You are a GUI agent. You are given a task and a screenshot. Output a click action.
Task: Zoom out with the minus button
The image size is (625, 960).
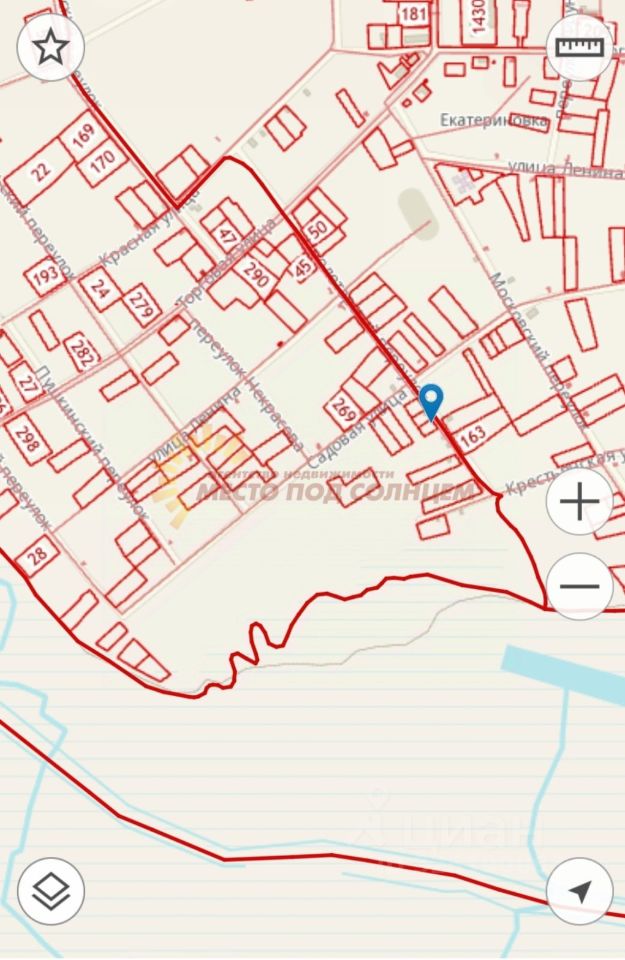(x=579, y=586)
